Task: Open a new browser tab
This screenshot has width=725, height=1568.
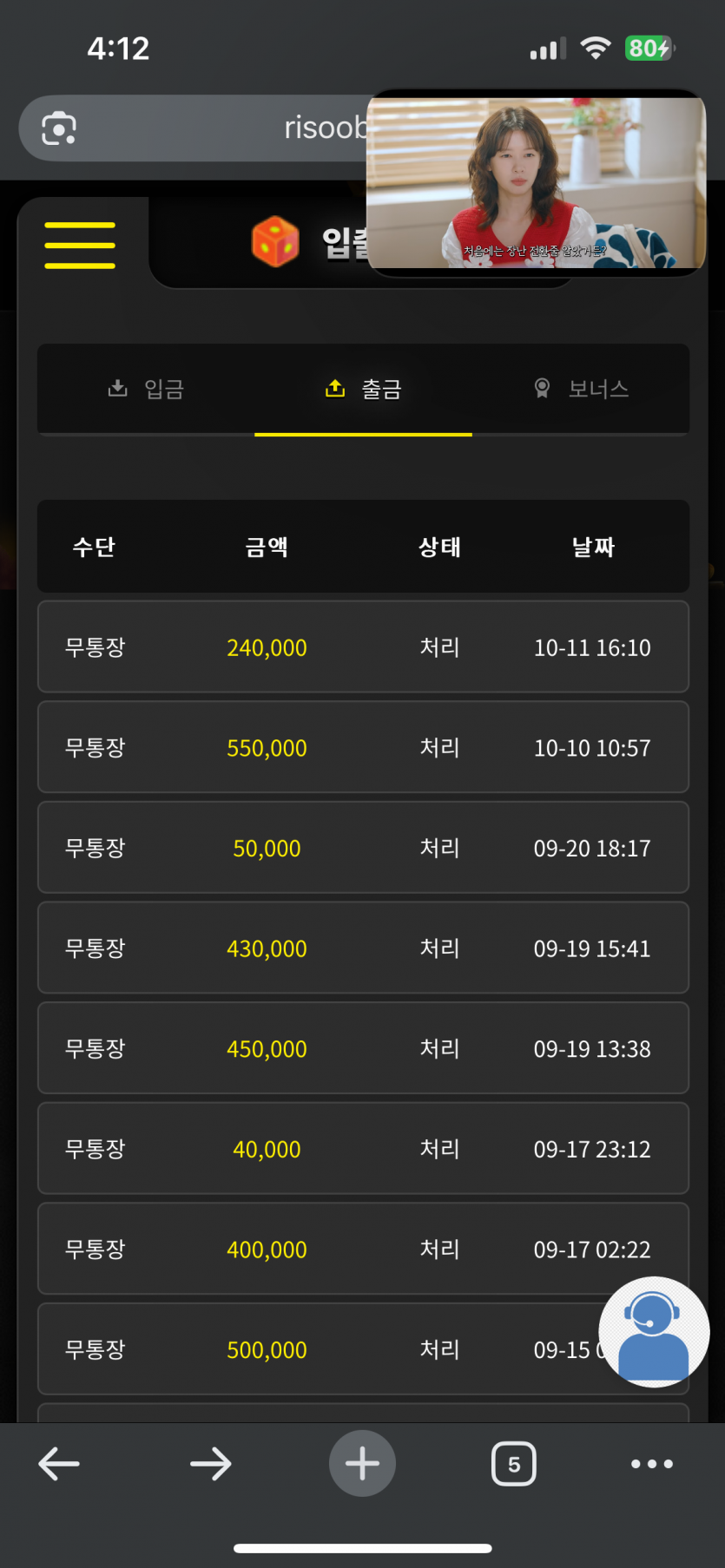Action: (362, 1464)
